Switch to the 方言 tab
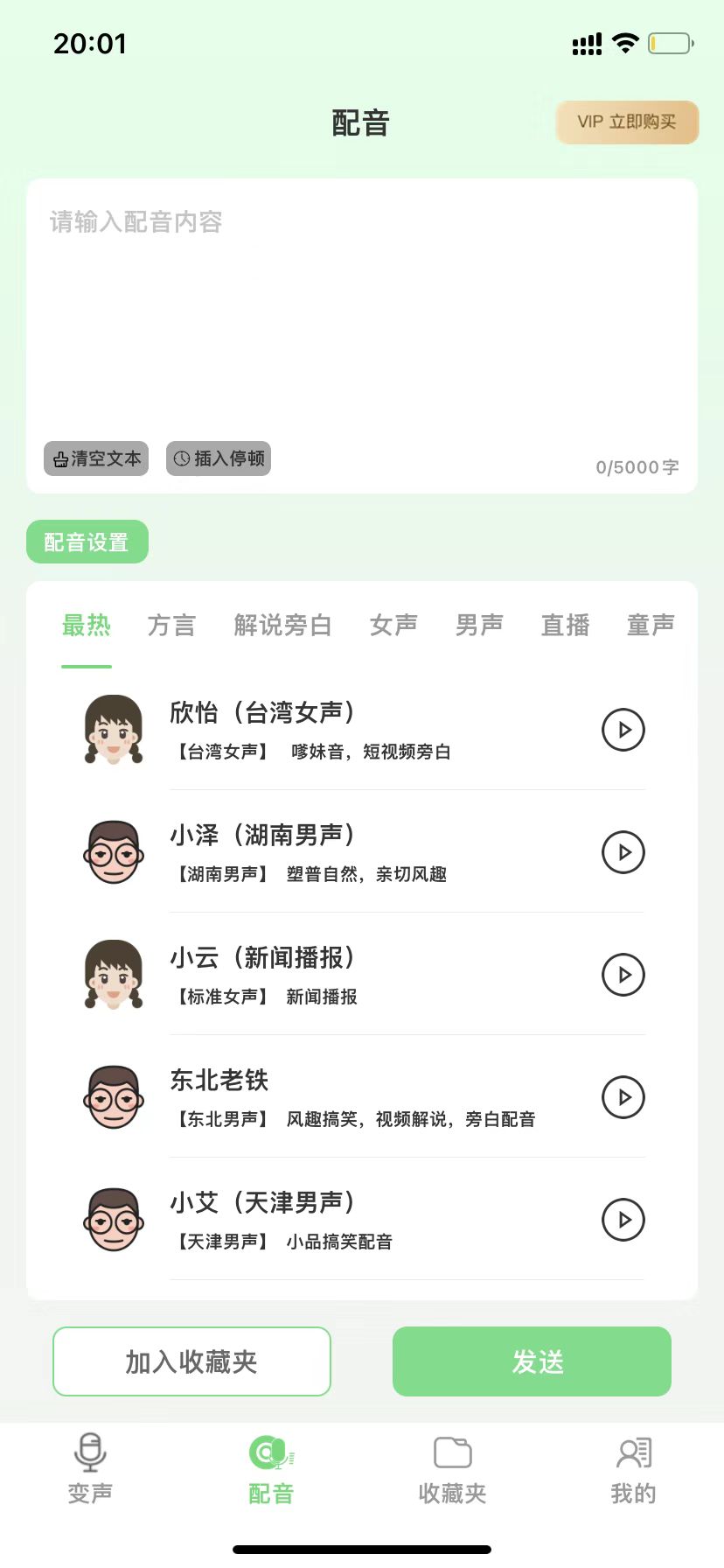The height and width of the screenshot is (1568, 724). 171,625
